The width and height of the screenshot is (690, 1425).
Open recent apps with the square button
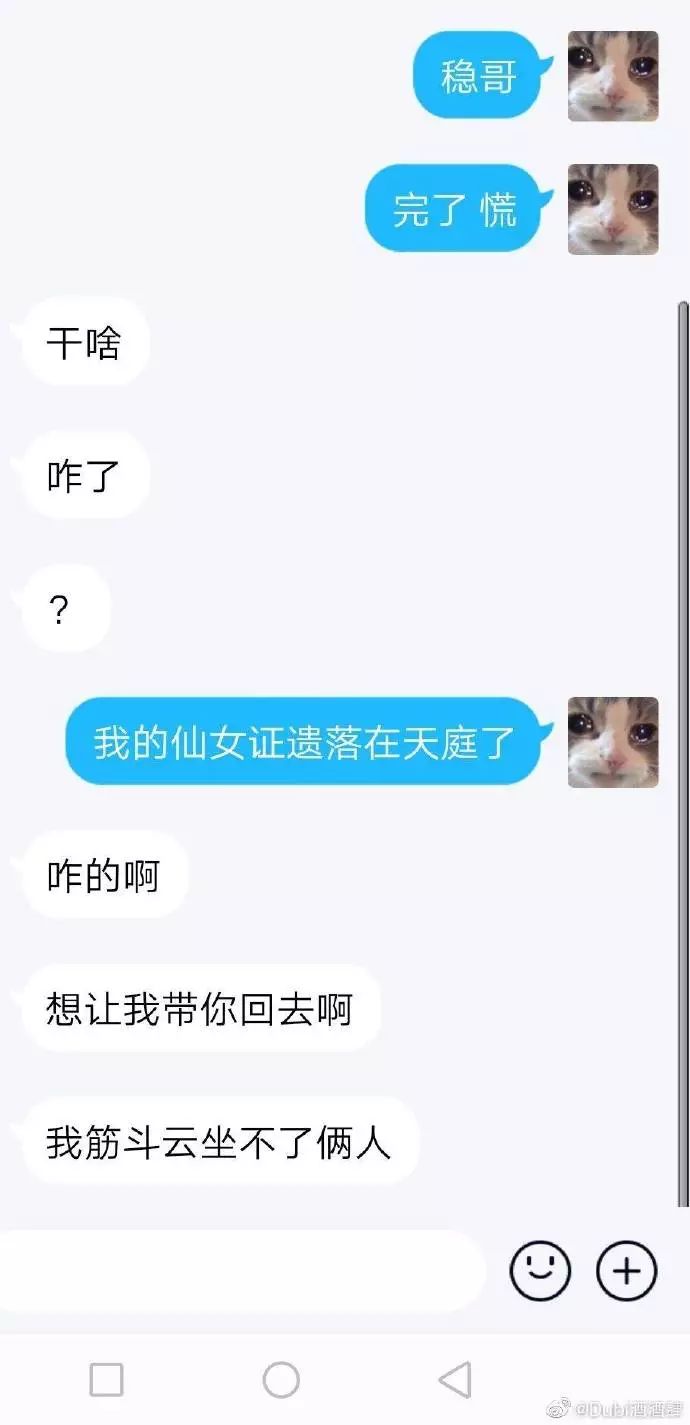107,1380
